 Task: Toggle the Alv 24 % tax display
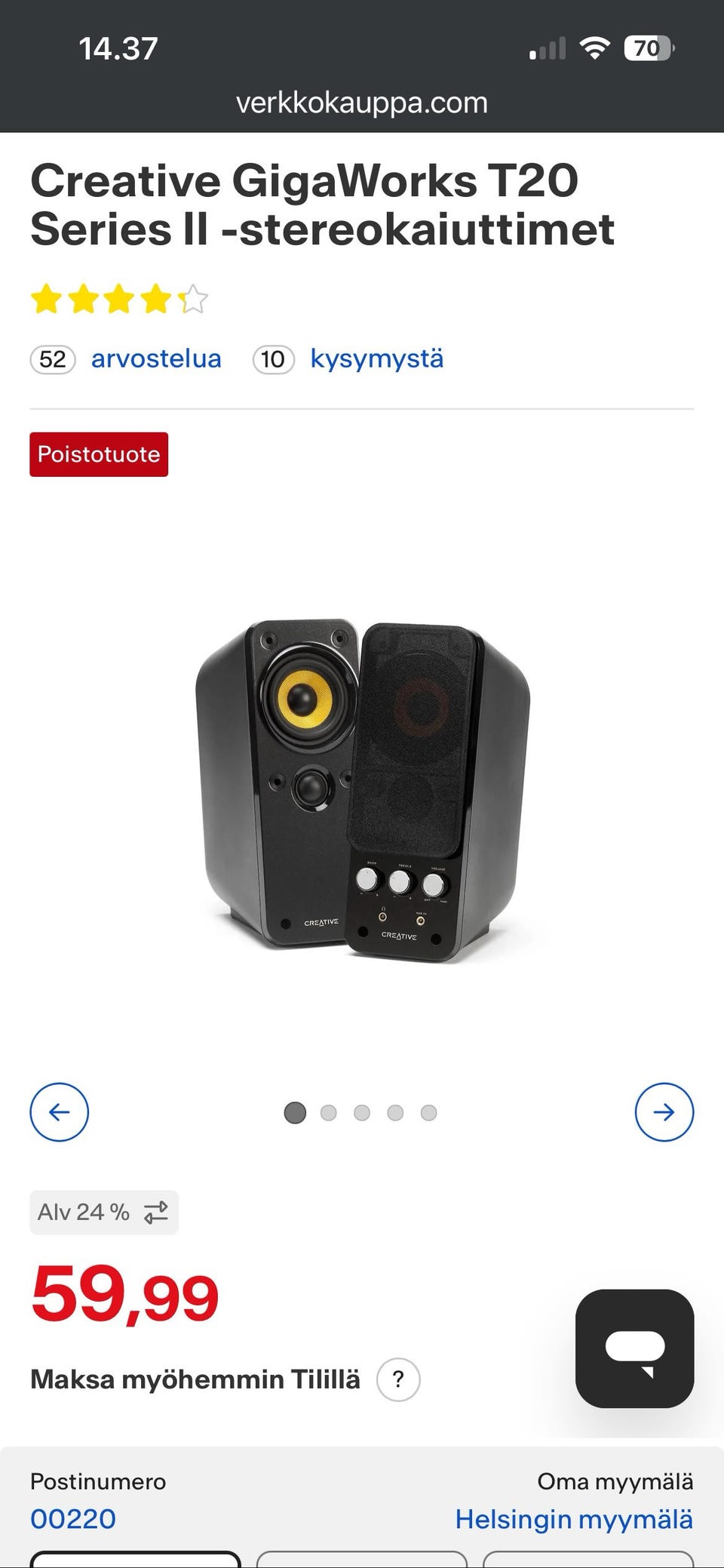point(104,1212)
